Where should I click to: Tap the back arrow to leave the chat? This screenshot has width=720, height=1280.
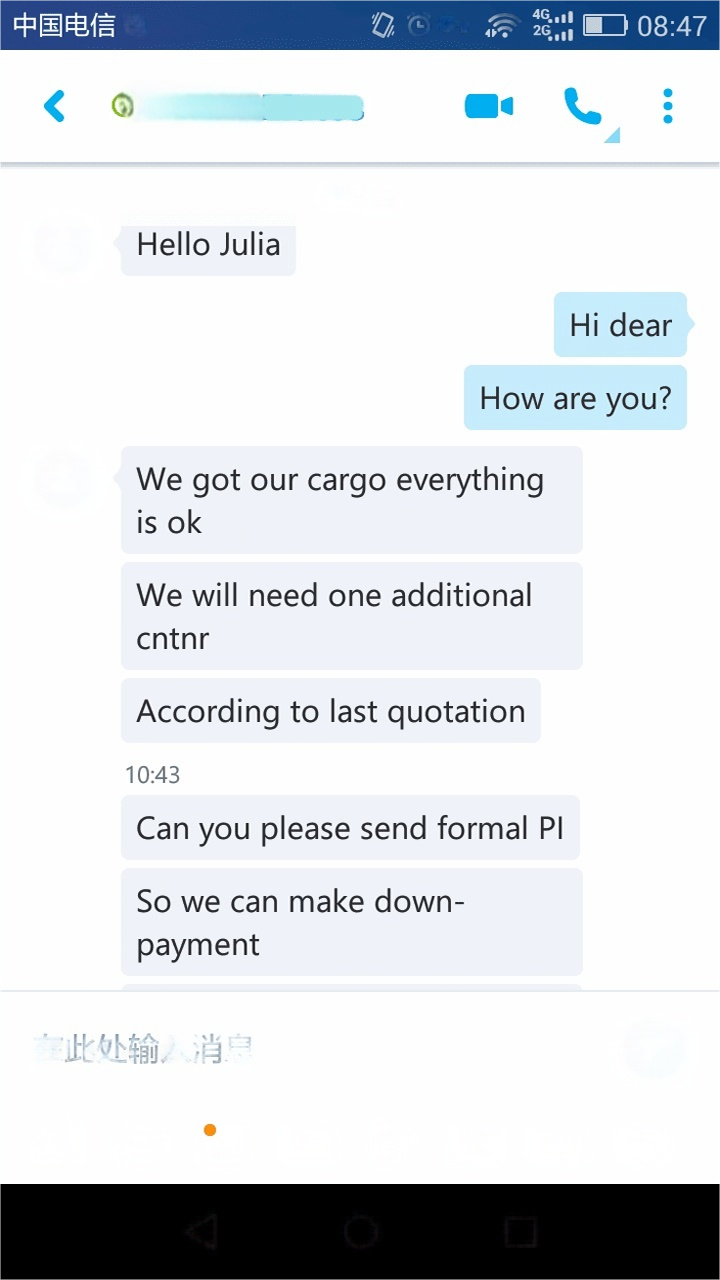click(x=55, y=105)
